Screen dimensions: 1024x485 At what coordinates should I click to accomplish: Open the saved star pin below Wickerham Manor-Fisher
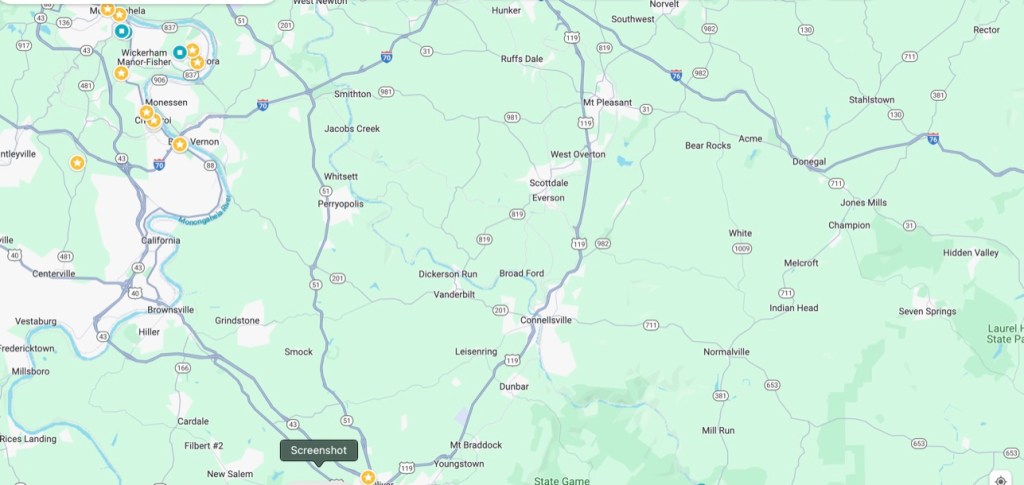(121, 73)
